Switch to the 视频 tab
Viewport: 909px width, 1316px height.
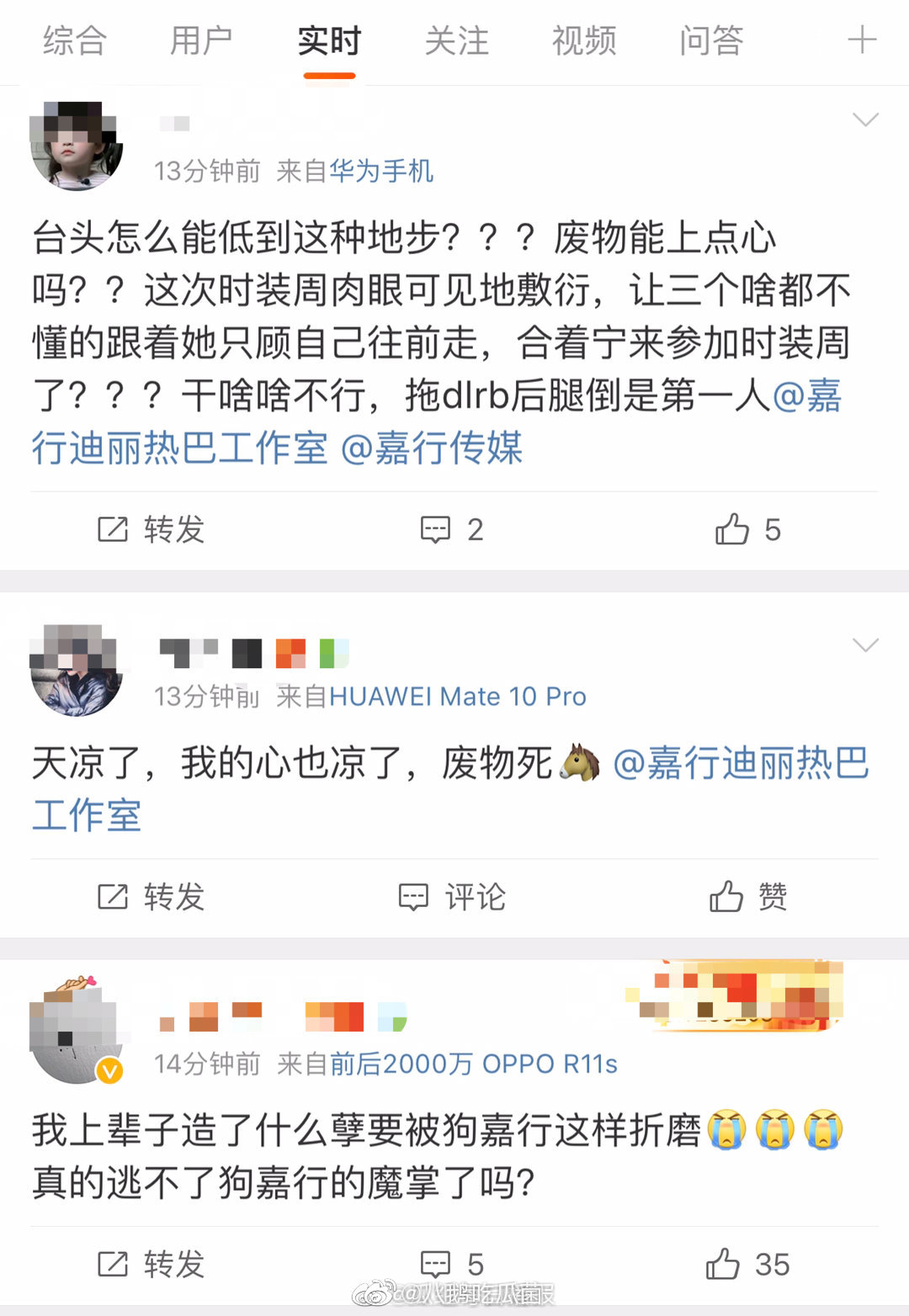tap(584, 40)
